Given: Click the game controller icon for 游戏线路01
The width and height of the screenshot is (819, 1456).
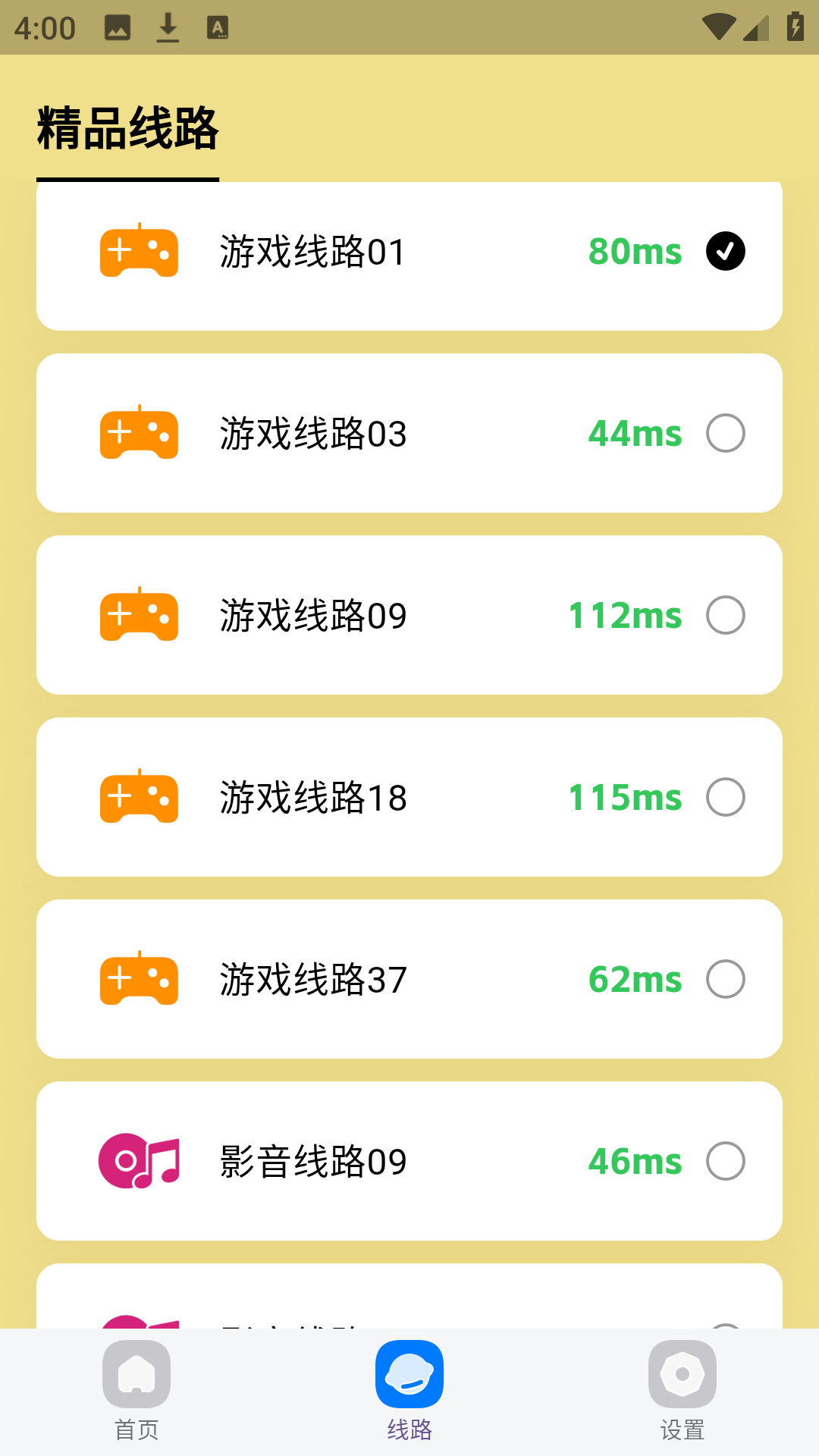Looking at the screenshot, I should coord(137,251).
